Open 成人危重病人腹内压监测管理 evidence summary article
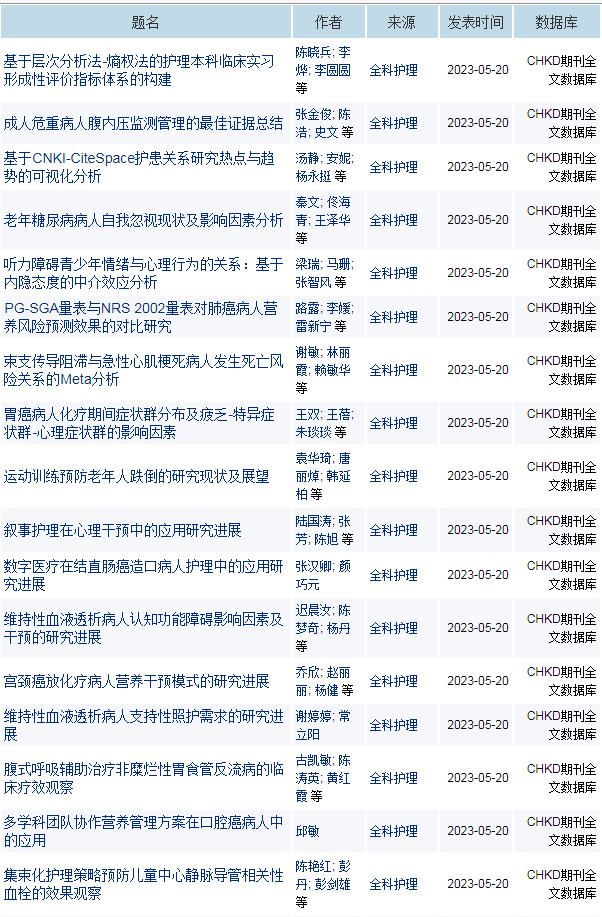The height and width of the screenshot is (917, 602). 143,123
